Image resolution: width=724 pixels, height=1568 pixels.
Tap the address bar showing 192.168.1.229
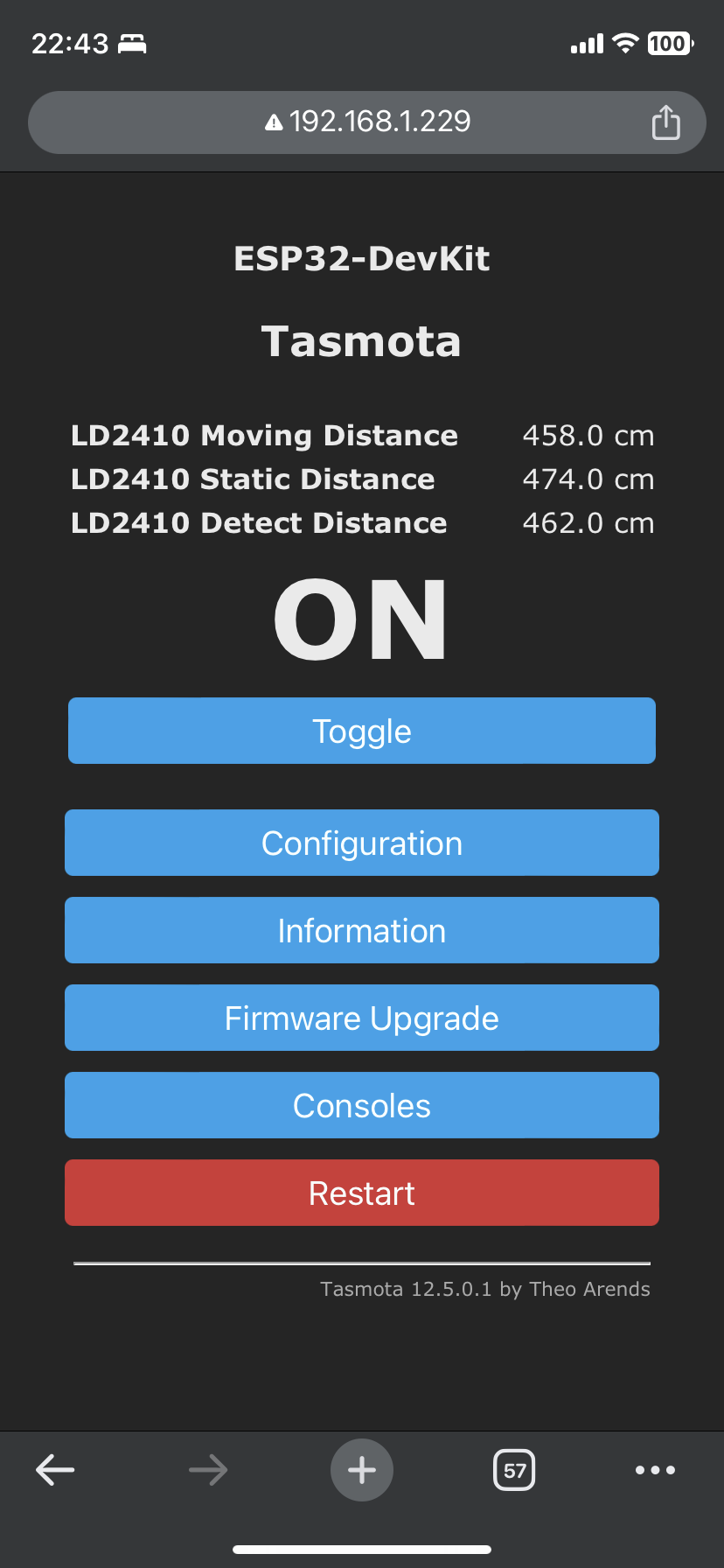(x=367, y=122)
